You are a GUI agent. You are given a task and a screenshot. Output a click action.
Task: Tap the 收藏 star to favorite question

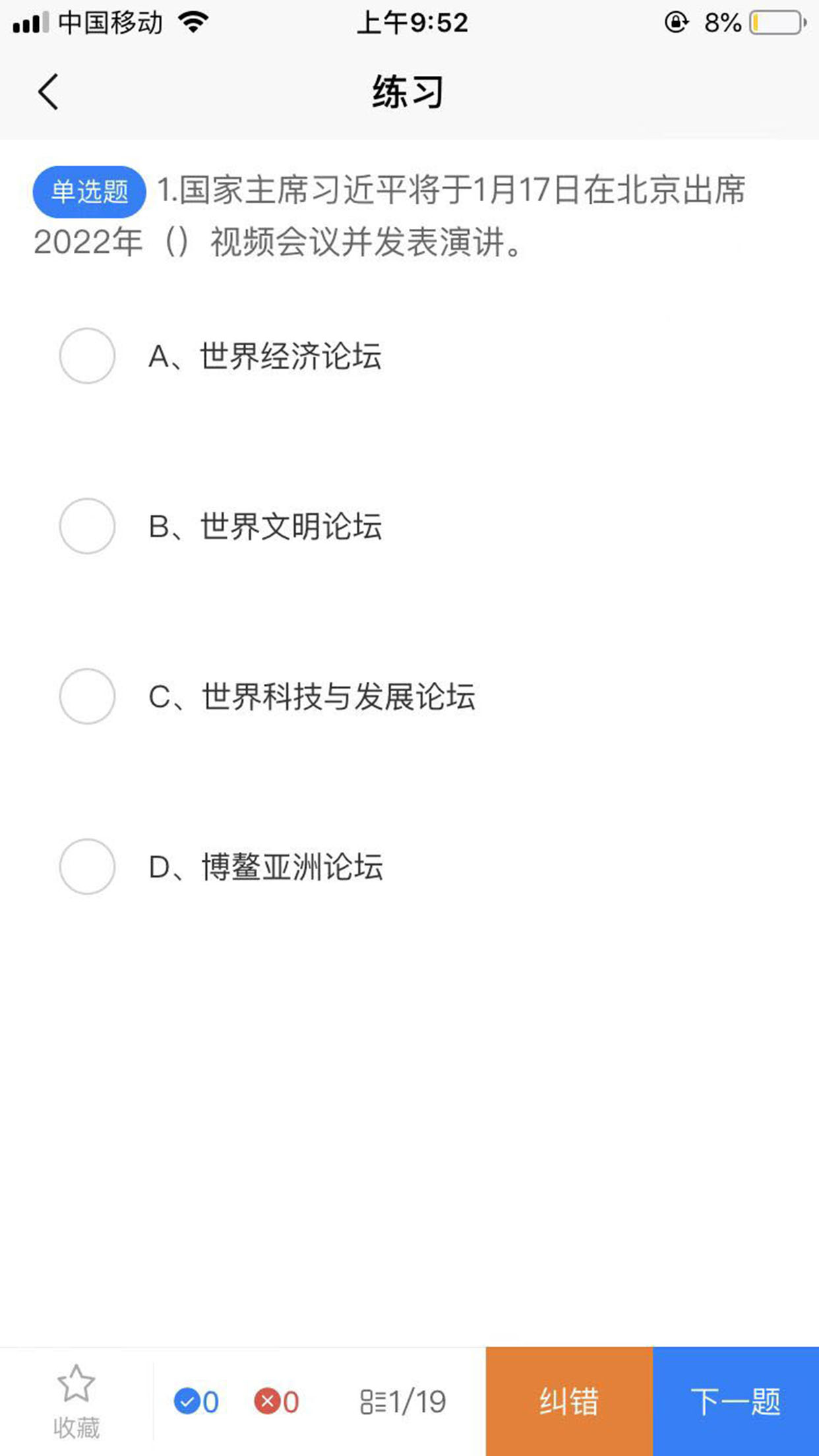click(76, 1401)
